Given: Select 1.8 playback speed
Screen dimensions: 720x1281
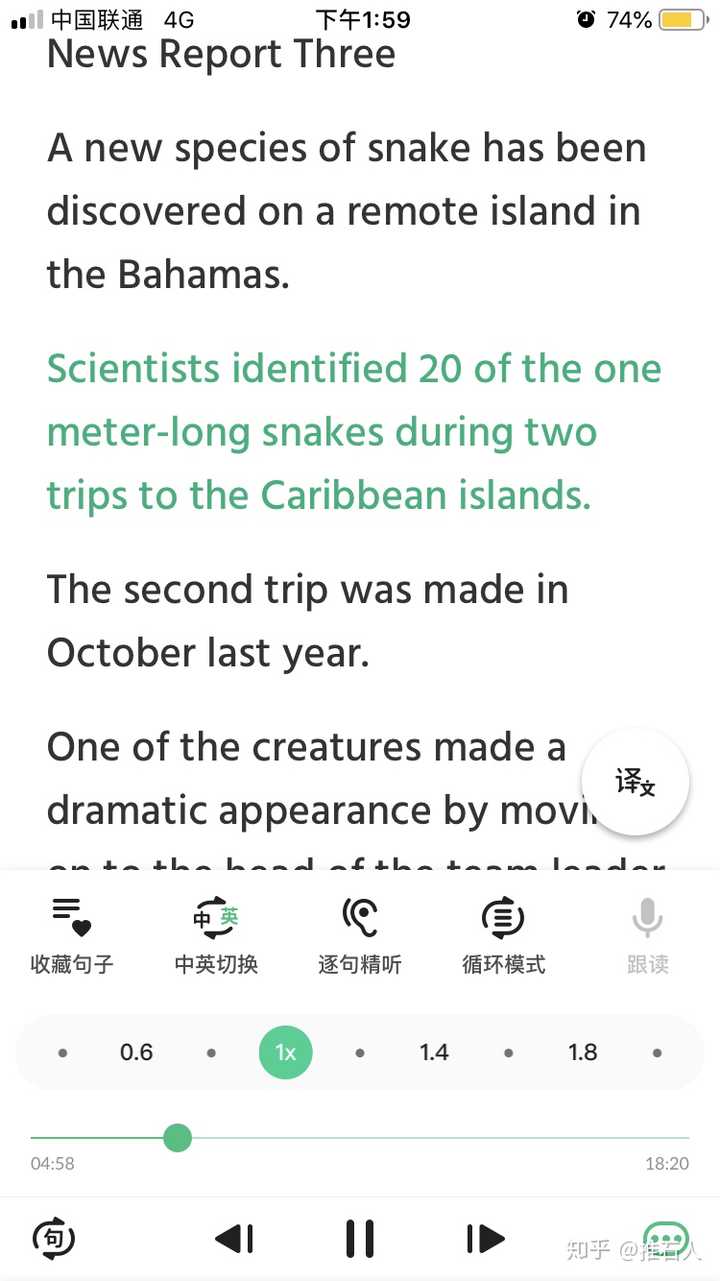Looking at the screenshot, I should (583, 1052).
